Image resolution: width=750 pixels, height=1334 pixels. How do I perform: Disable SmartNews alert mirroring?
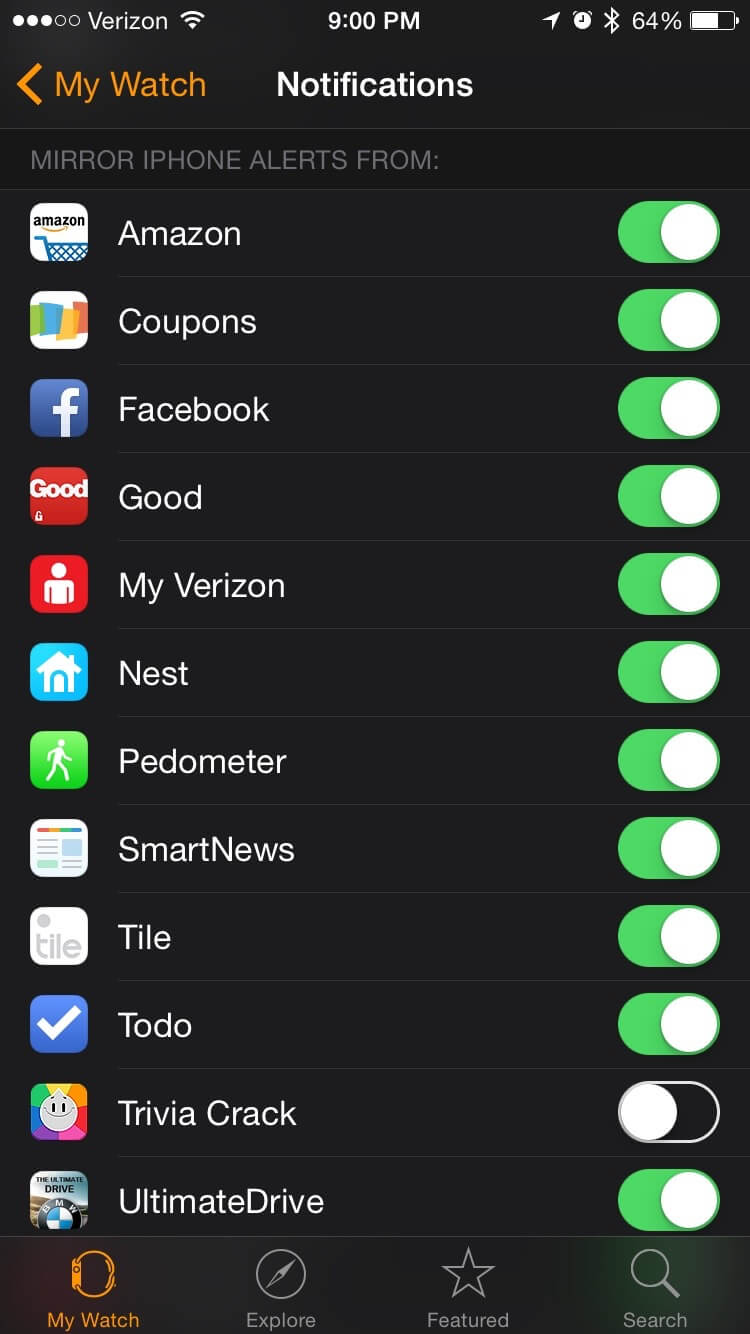coord(668,849)
